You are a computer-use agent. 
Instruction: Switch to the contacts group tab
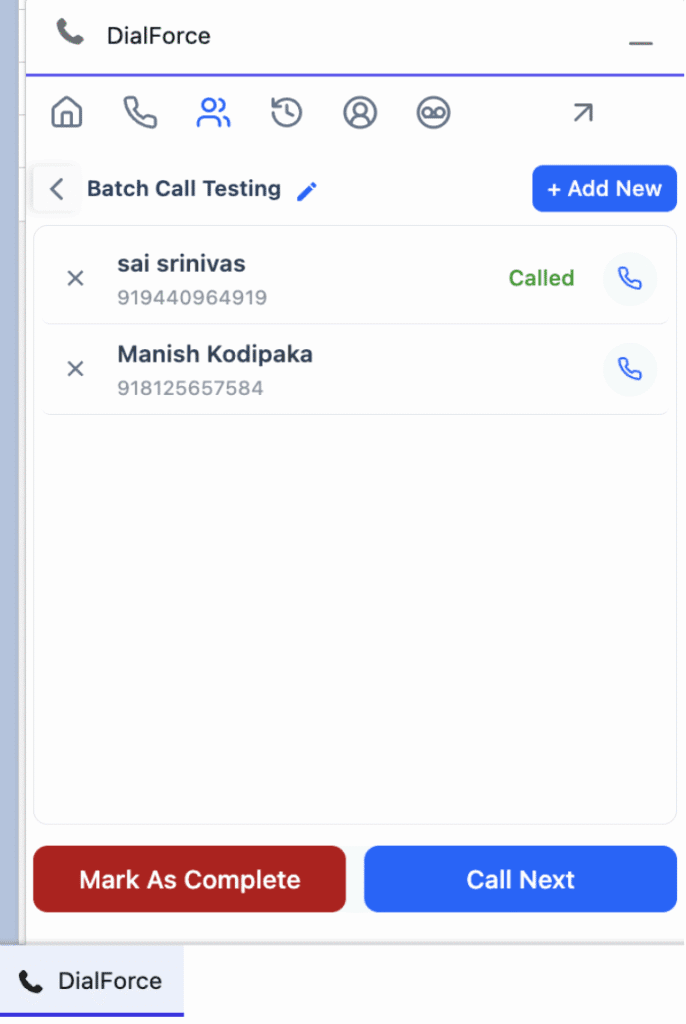click(213, 112)
